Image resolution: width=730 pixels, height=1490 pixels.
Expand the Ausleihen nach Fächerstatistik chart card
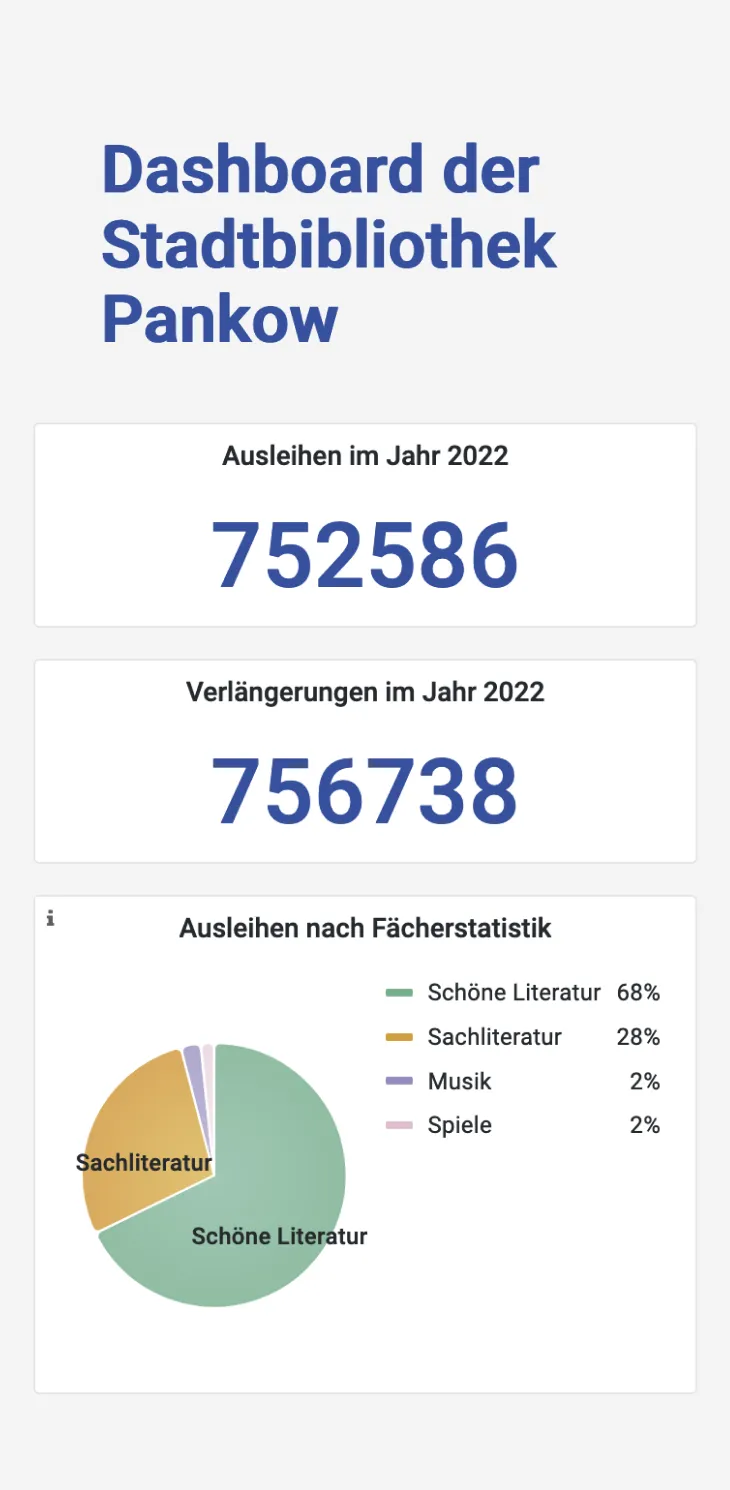tap(365, 1140)
